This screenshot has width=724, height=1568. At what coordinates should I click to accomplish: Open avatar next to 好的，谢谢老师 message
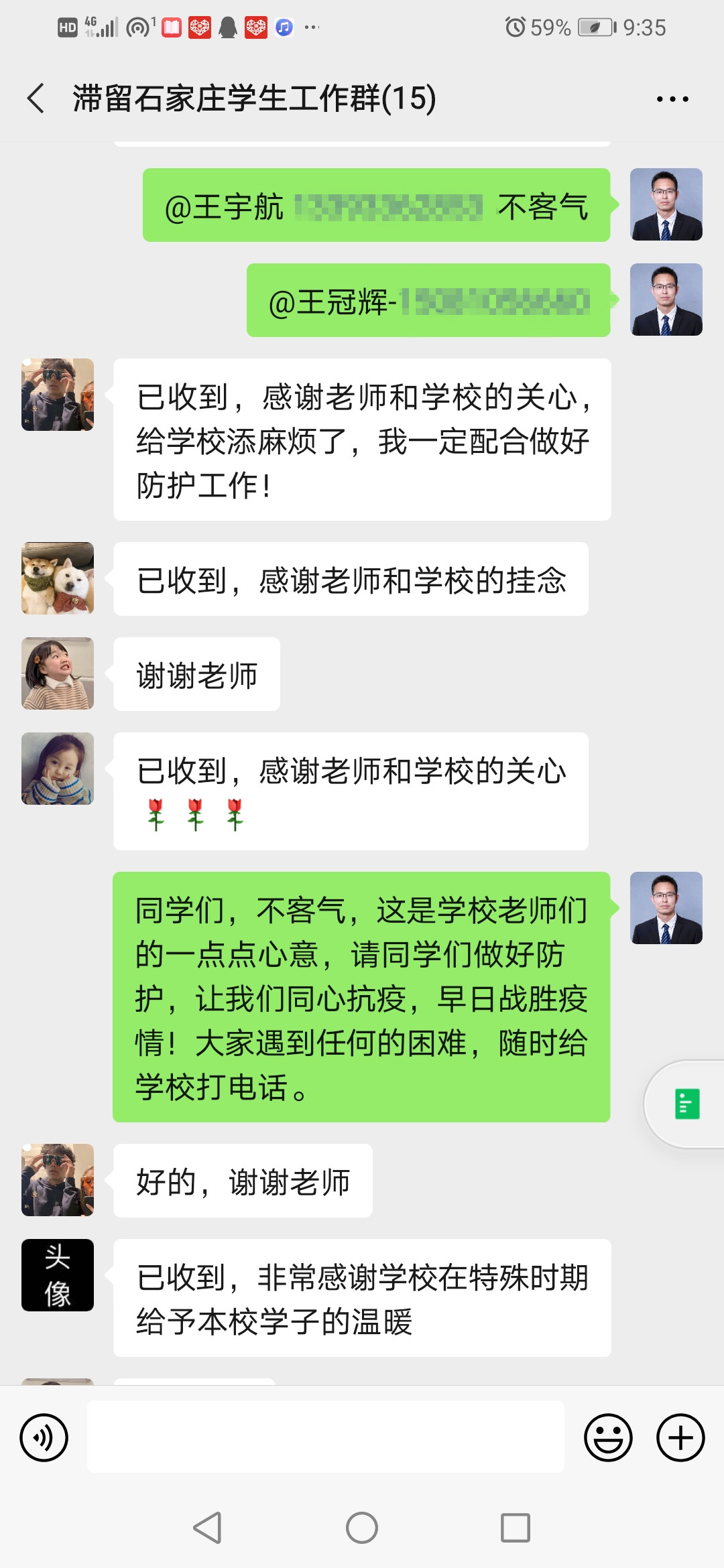58,1180
